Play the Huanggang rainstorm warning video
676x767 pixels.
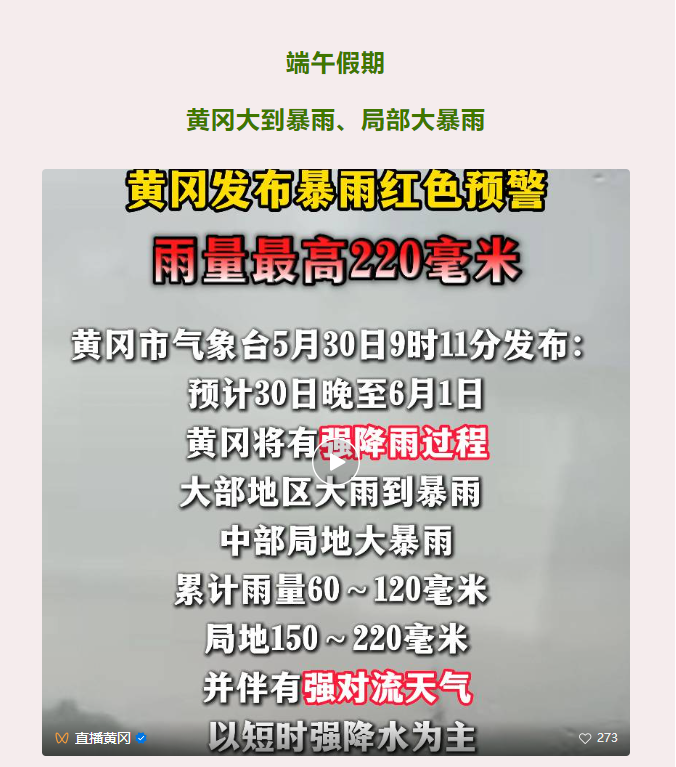tap(336, 462)
